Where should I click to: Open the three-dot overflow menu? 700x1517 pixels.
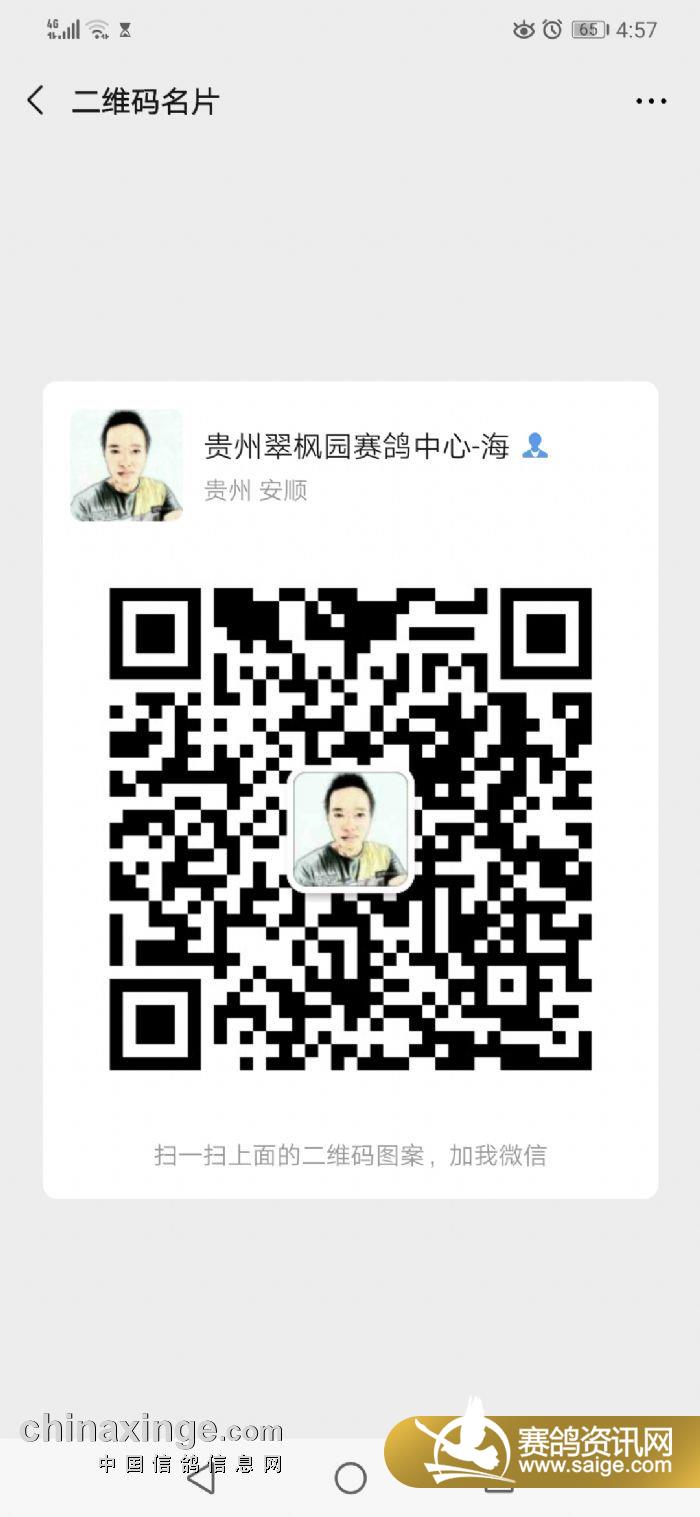click(651, 101)
